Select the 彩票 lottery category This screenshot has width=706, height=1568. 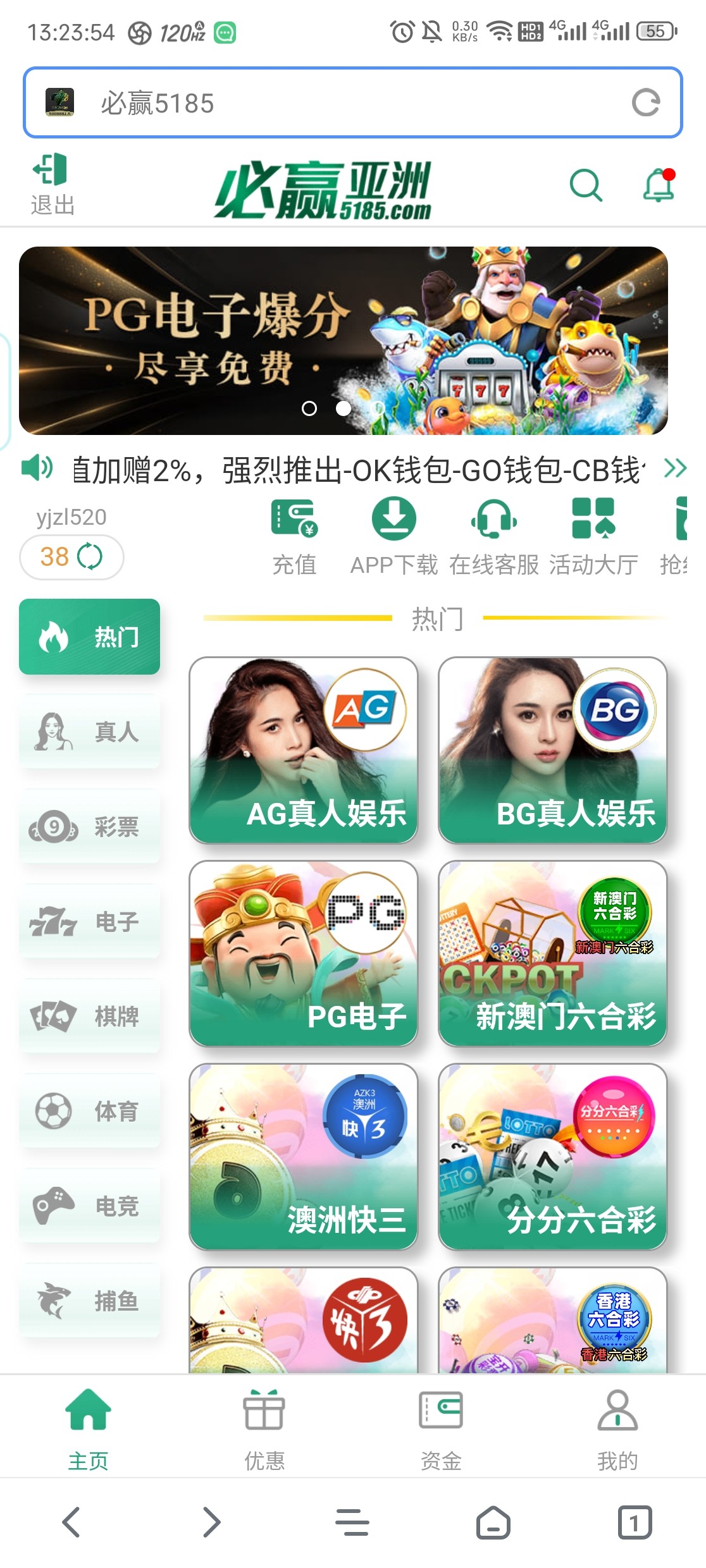[x=89, y=826]
